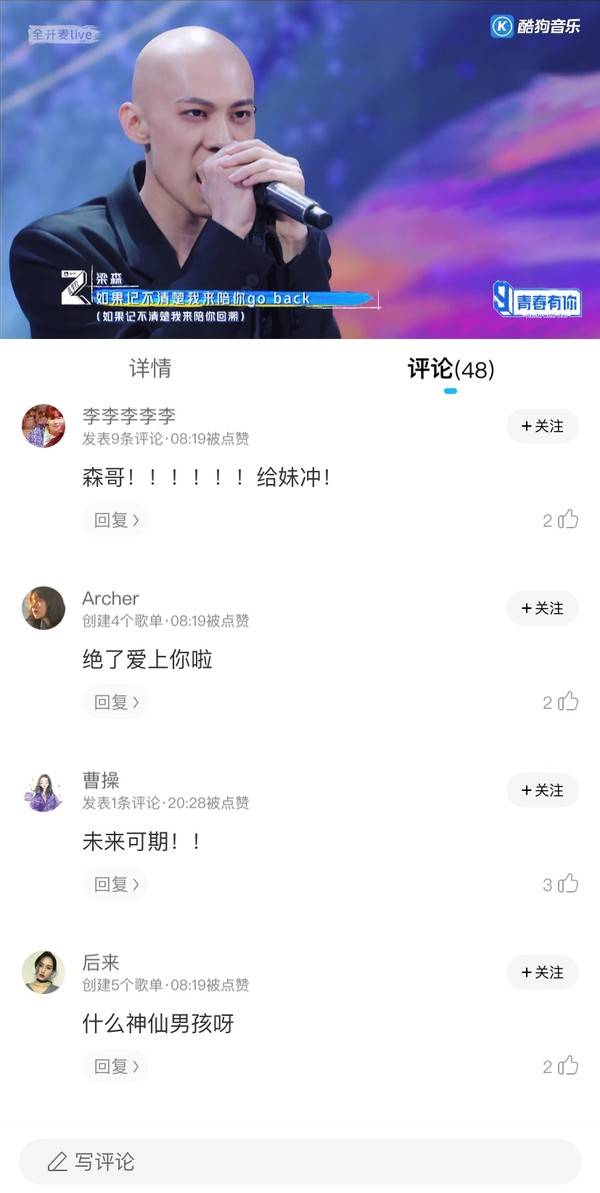Image resolution: width=600 pixels, height=1193 pixels.
Task: Reply to 李李李李李's comment
Action: coord(115,520)
